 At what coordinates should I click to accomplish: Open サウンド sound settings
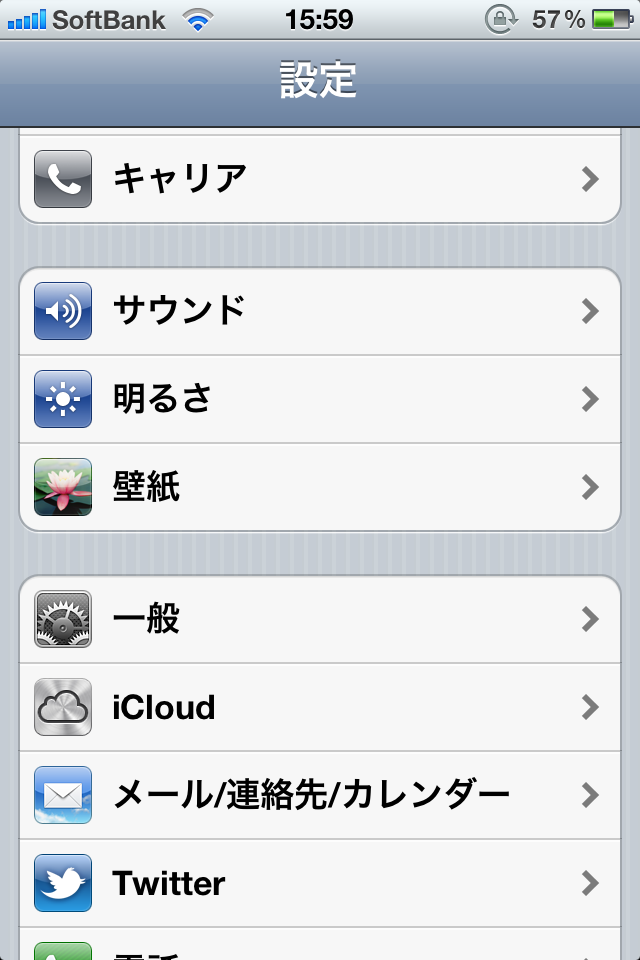pyautogui.click(x=320, y=311)
